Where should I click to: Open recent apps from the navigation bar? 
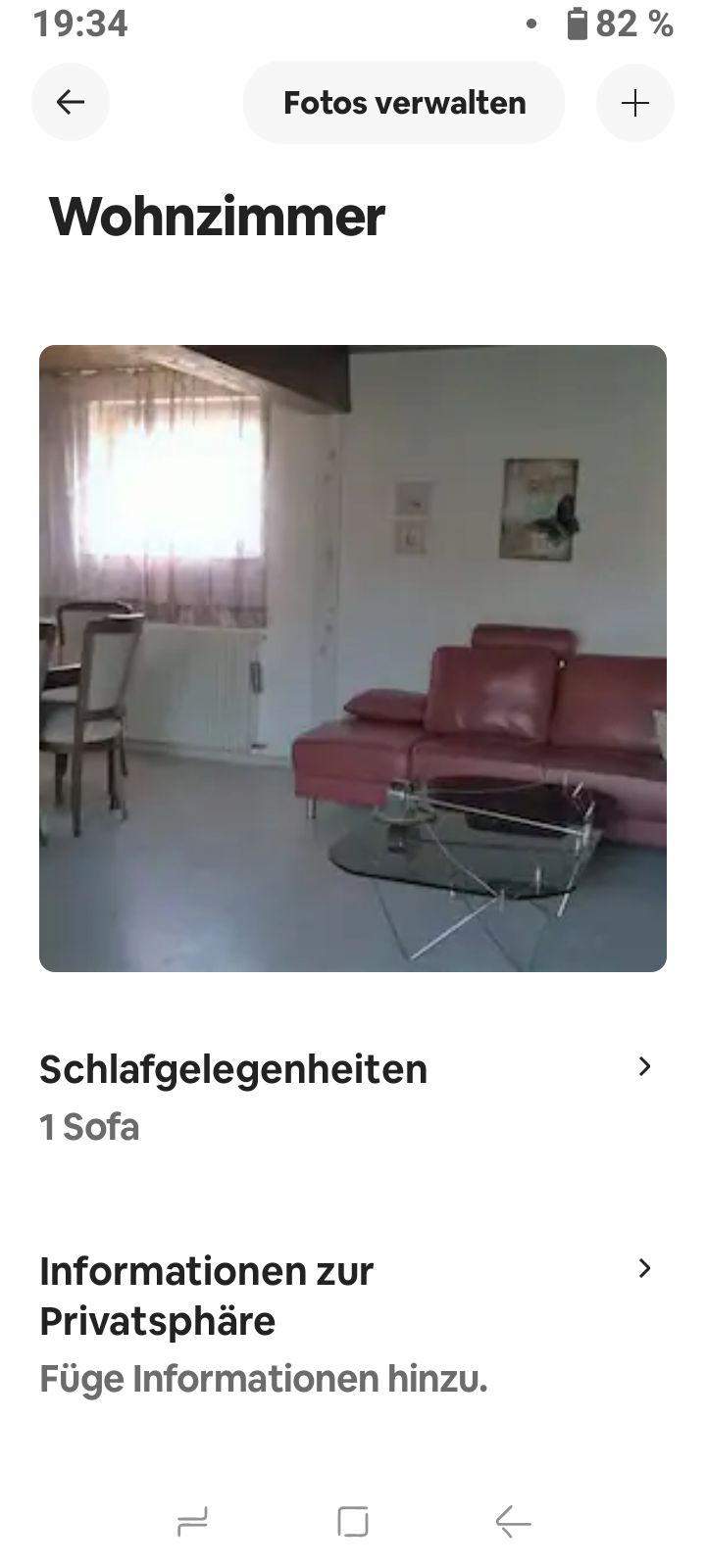pyautogui.click(x=192, y=1522)
